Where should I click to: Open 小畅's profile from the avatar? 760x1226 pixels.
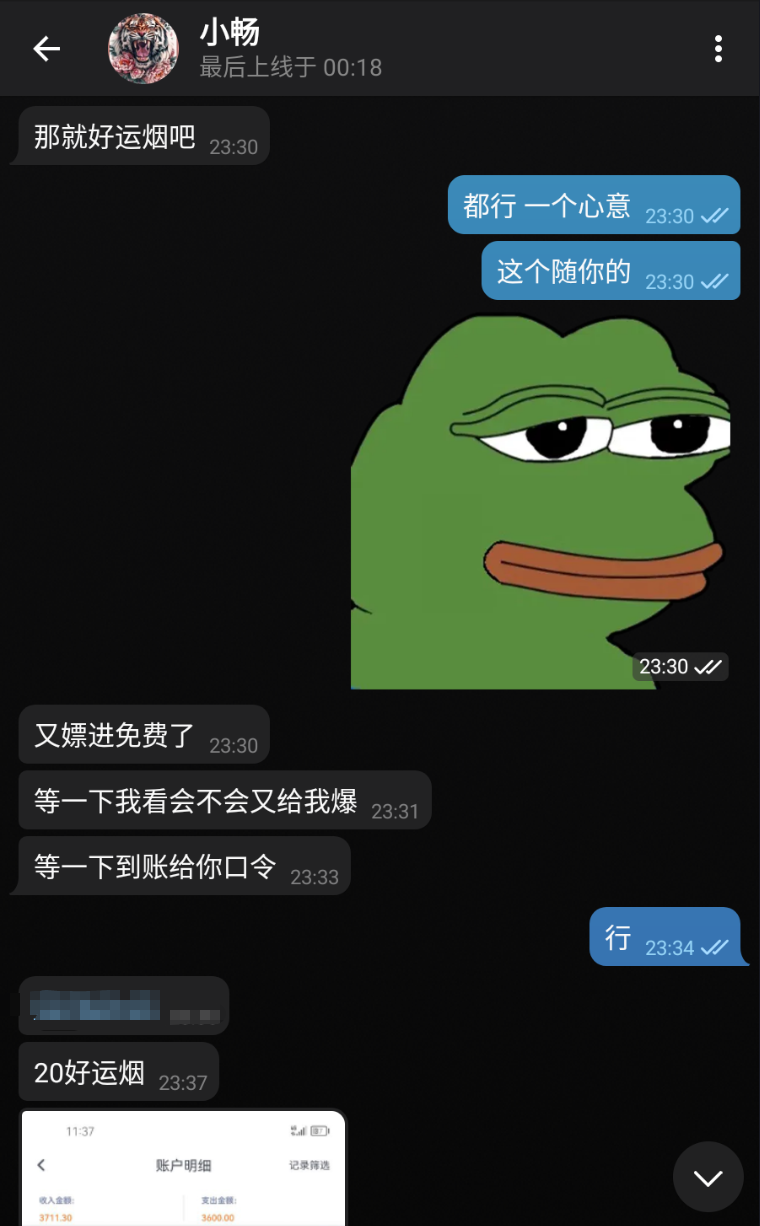coord(143,48)
